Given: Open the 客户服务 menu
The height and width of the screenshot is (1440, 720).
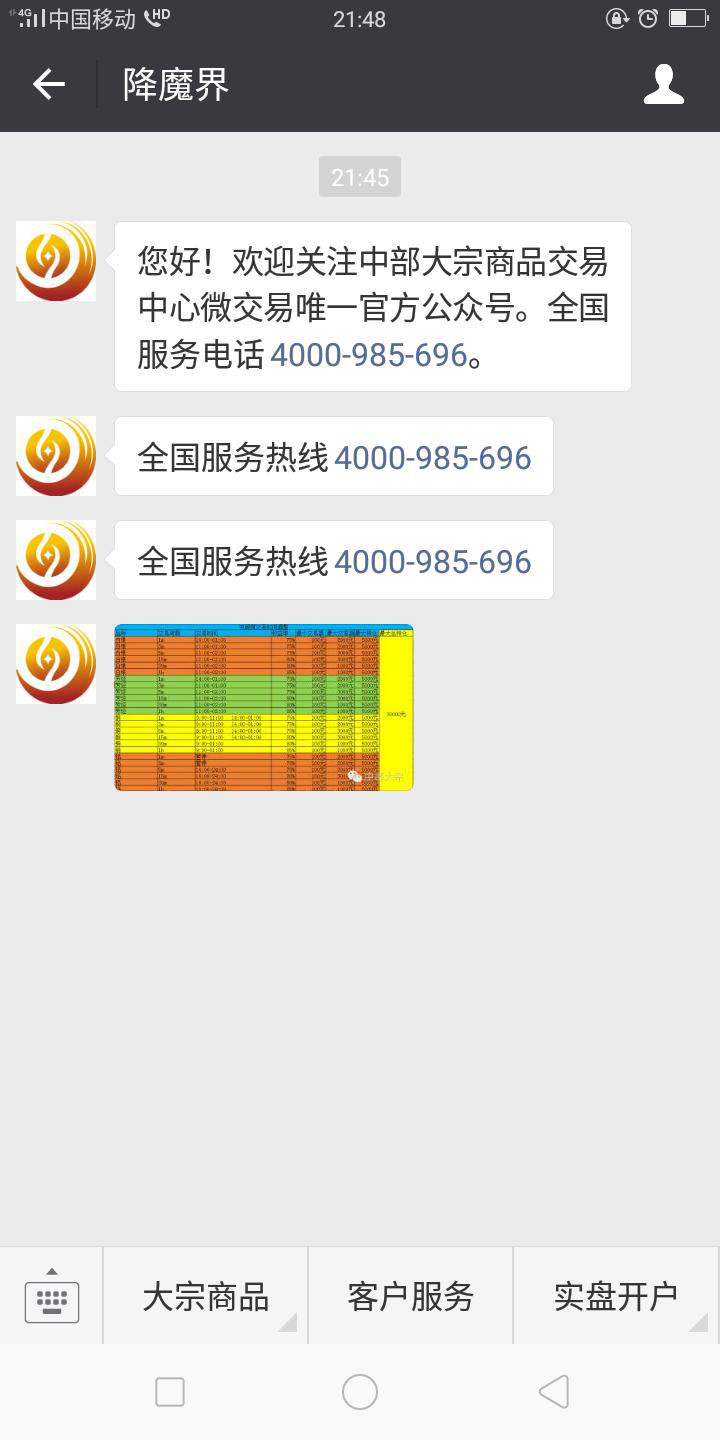Looking at the screenshot, I should click(411, 1295).
